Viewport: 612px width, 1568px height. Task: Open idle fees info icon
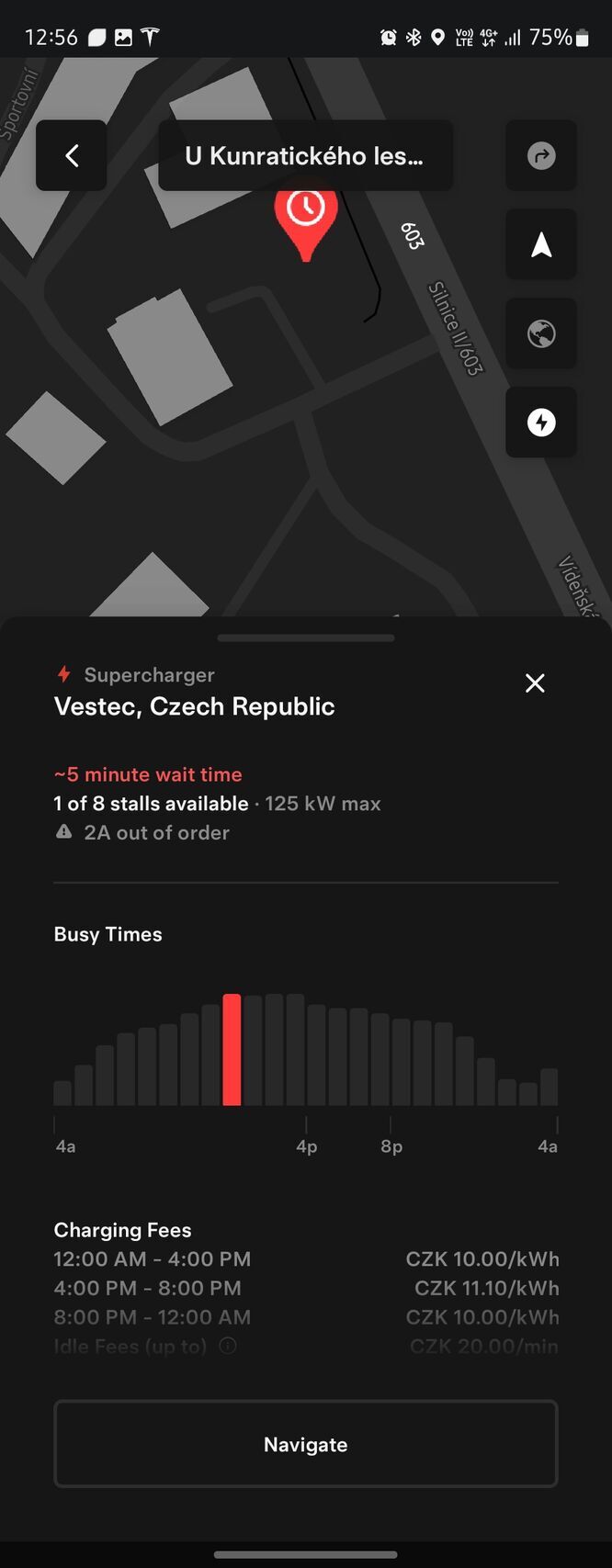coord(228,1346)
